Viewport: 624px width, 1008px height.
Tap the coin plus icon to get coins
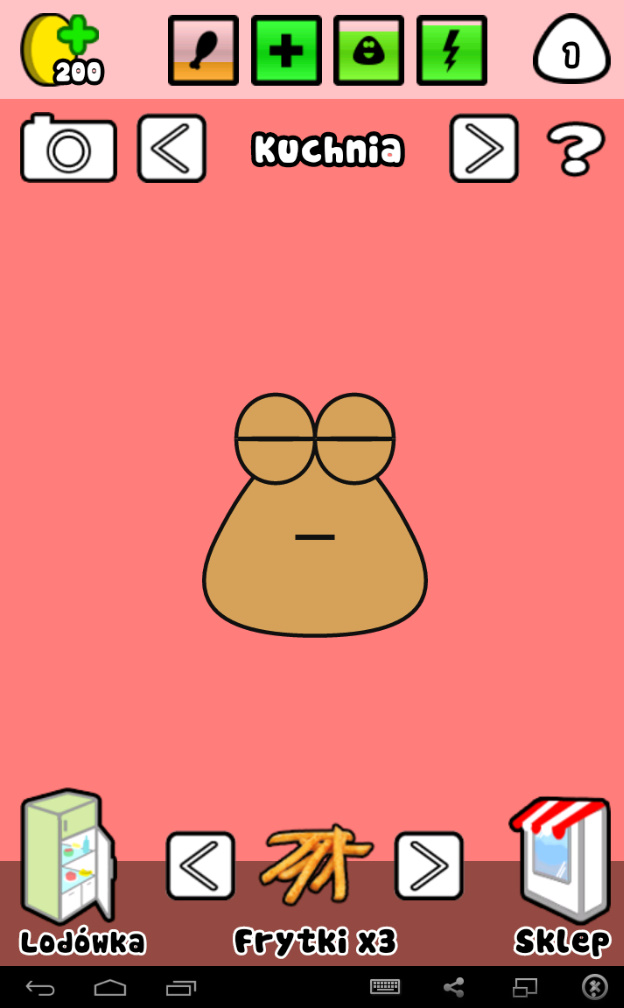click(62, 51)
